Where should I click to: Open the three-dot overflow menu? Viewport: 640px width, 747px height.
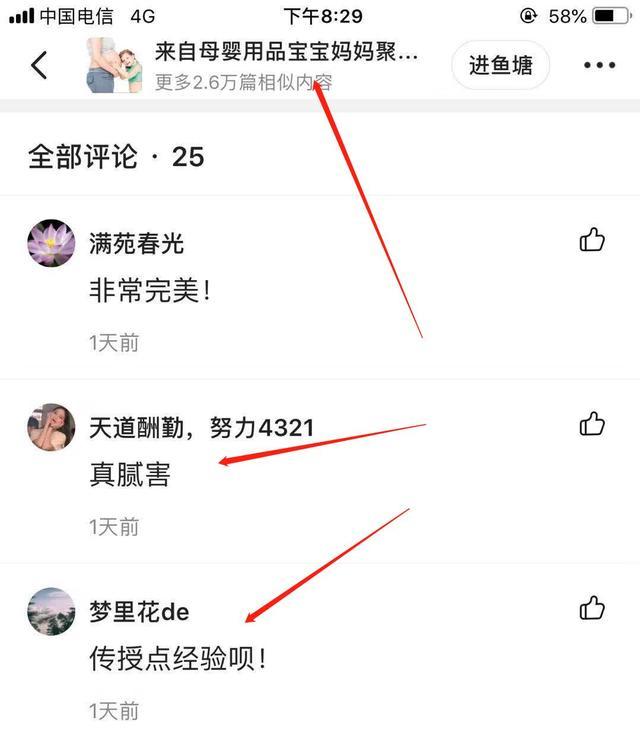click(x=599, y=66)
